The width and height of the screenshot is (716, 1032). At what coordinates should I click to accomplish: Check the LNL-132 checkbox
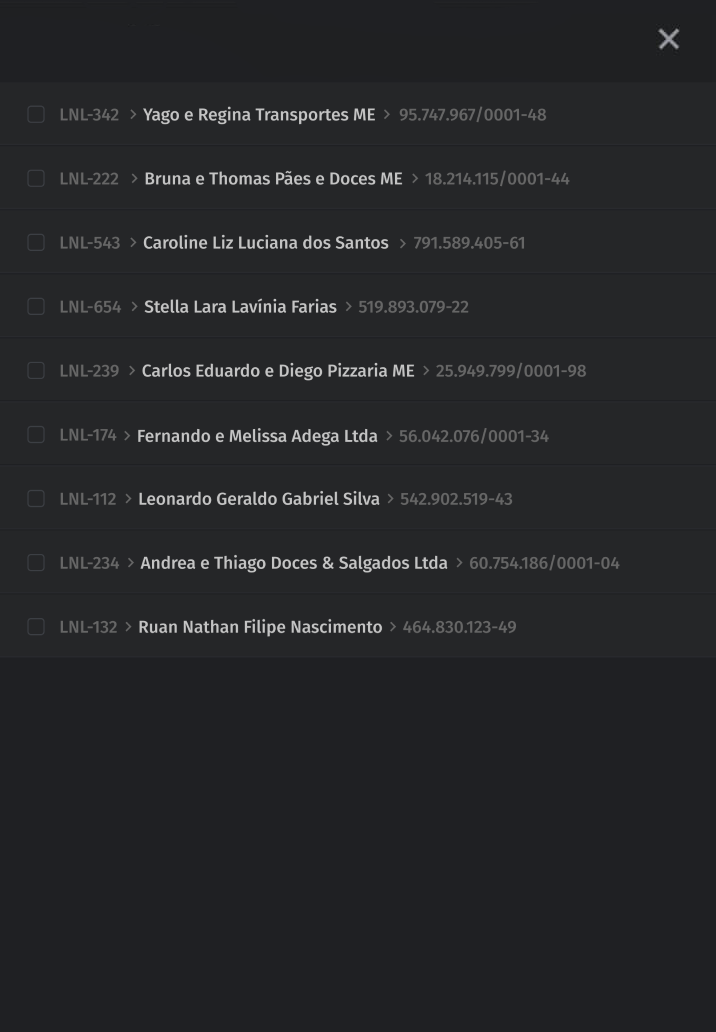(36, 627)
